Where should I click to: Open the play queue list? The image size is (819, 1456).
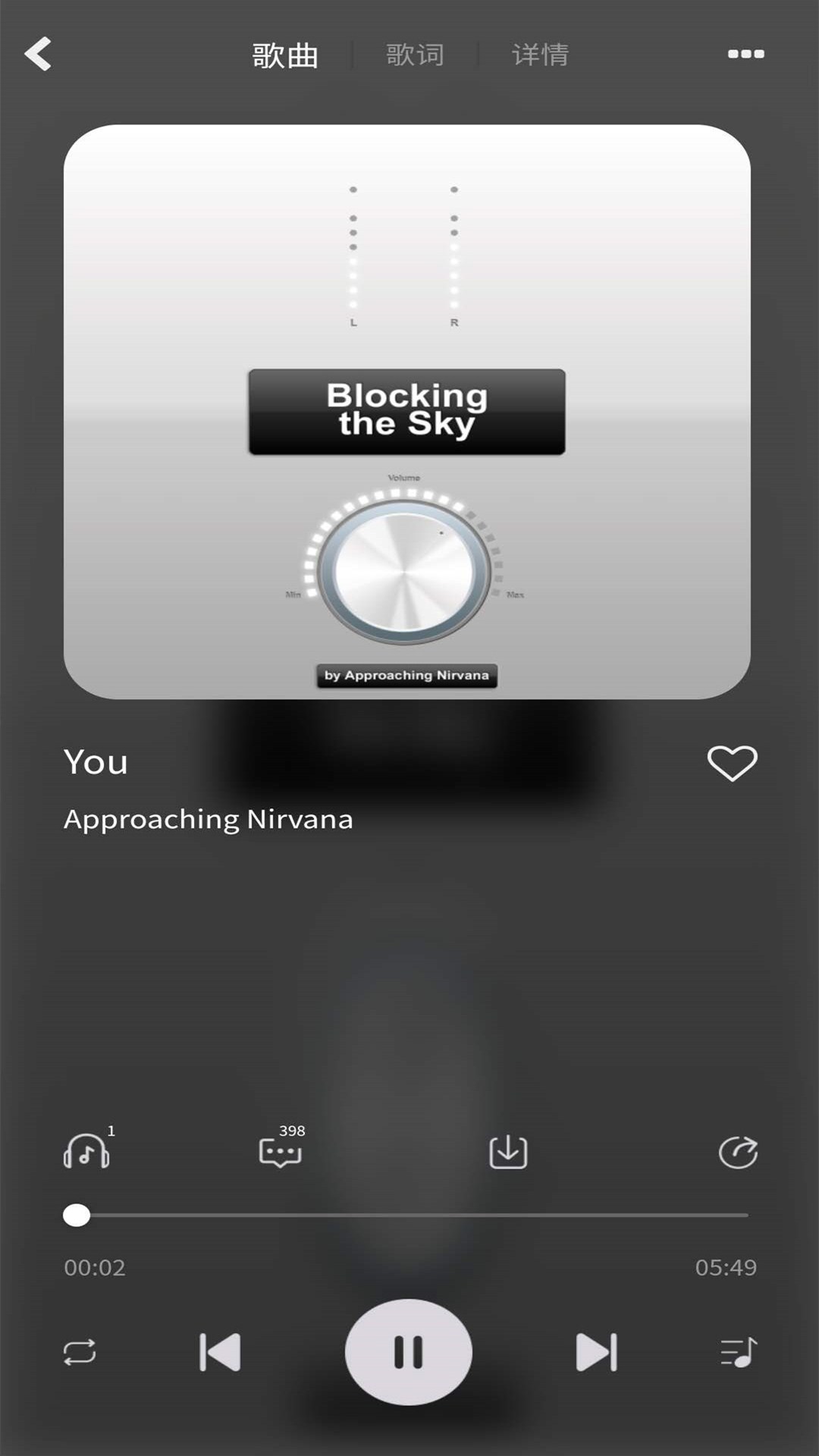[738, 1352]
